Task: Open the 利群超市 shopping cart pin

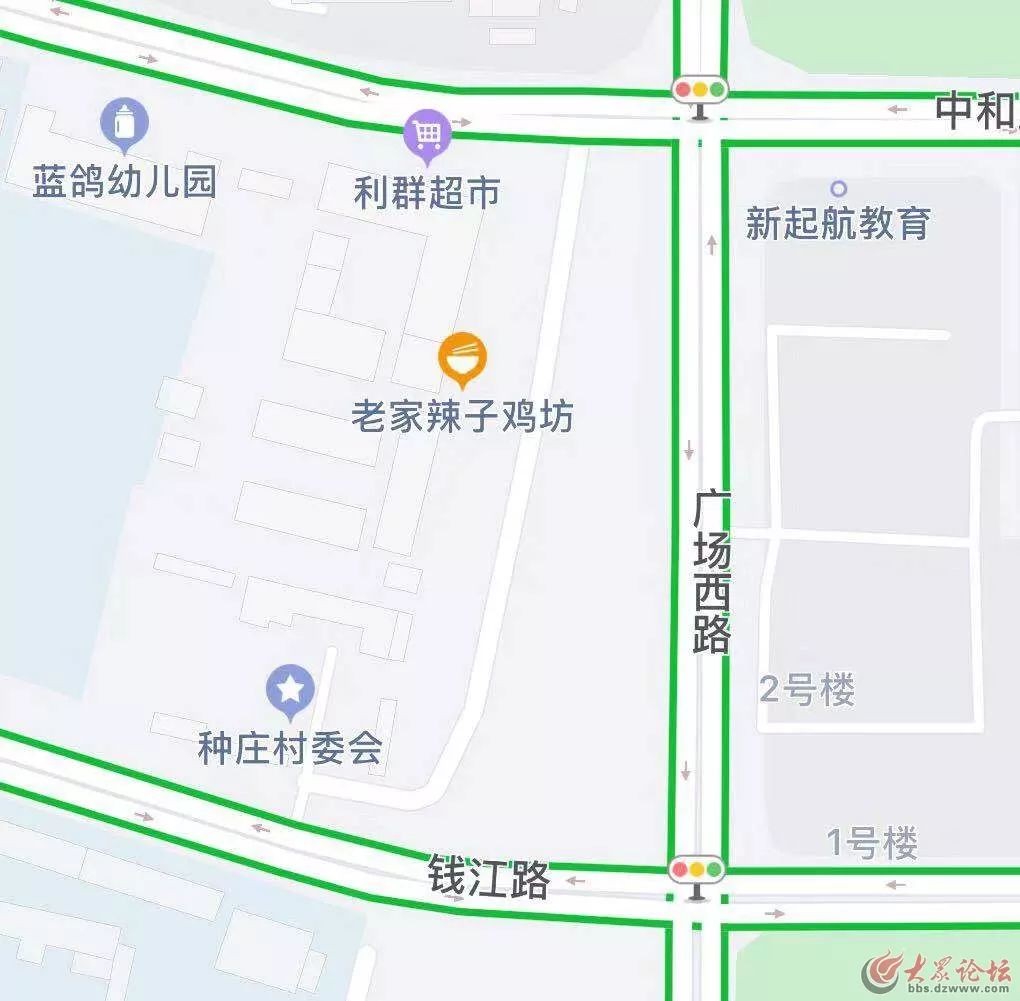Action: point(428,134)
